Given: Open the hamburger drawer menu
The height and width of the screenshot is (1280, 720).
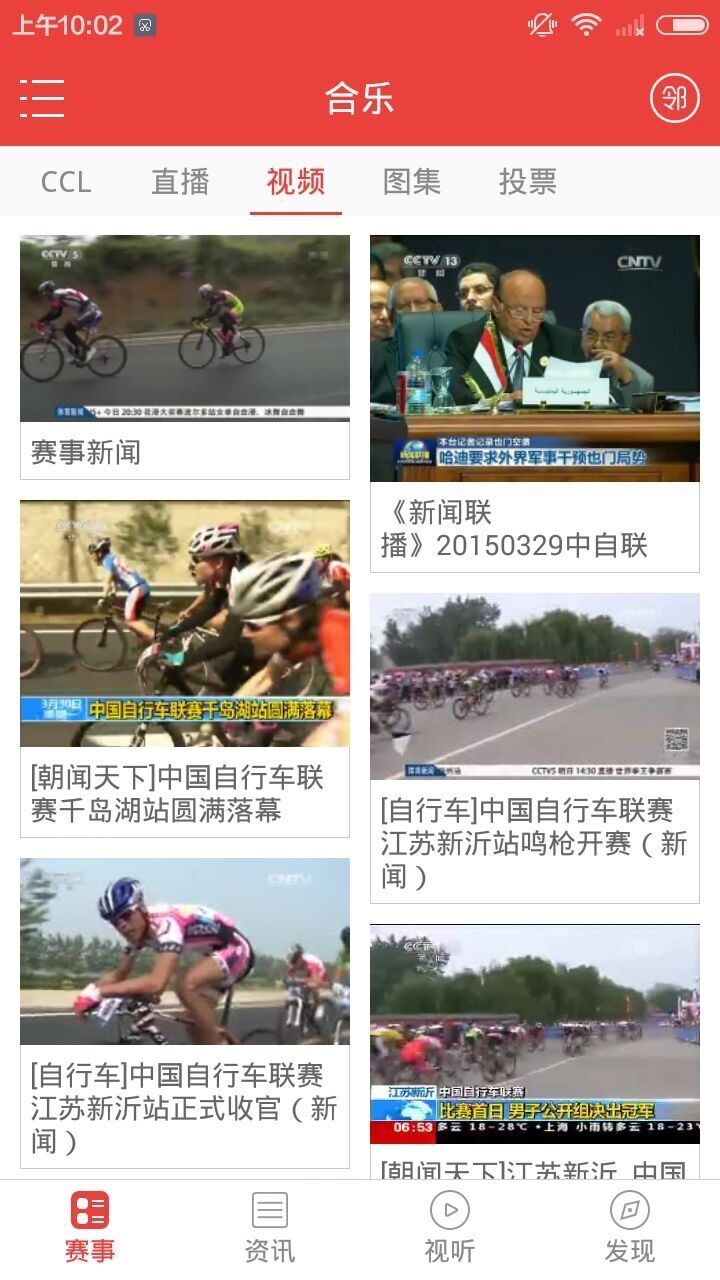Looking at the screenshot, I should tap(42, 98).
